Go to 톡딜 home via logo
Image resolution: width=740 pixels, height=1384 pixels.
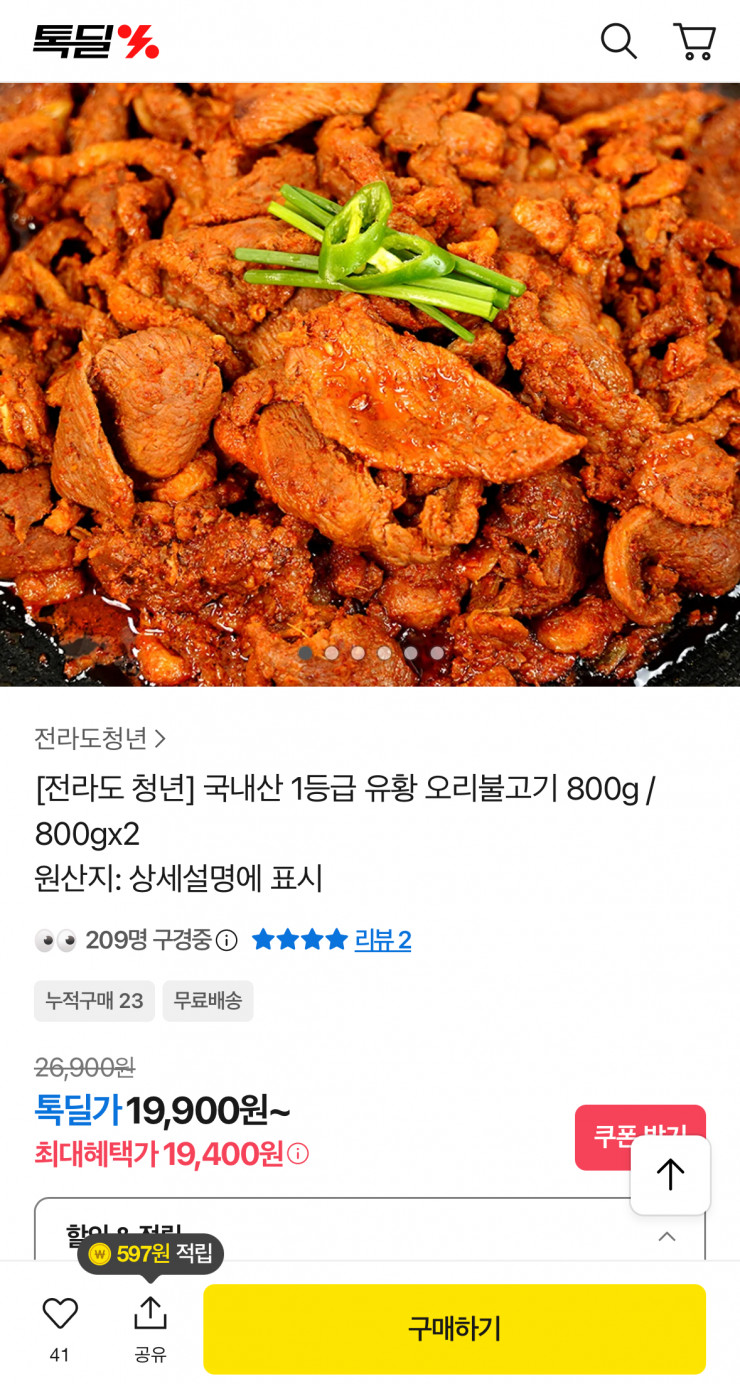point(96,41)
